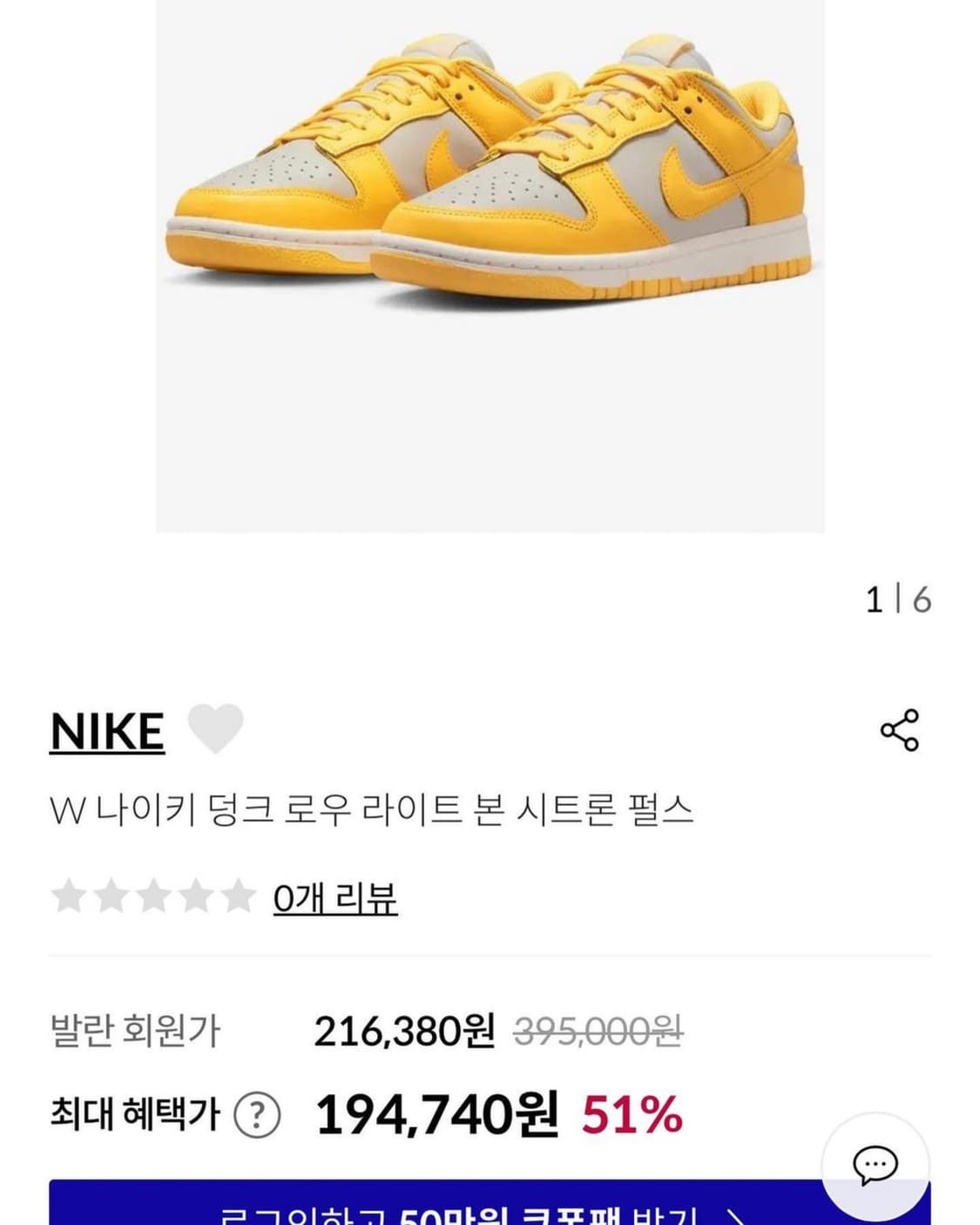980x1225 pixels.
Task: Open the NIKE brand page
Action: [x=108, y=732]
